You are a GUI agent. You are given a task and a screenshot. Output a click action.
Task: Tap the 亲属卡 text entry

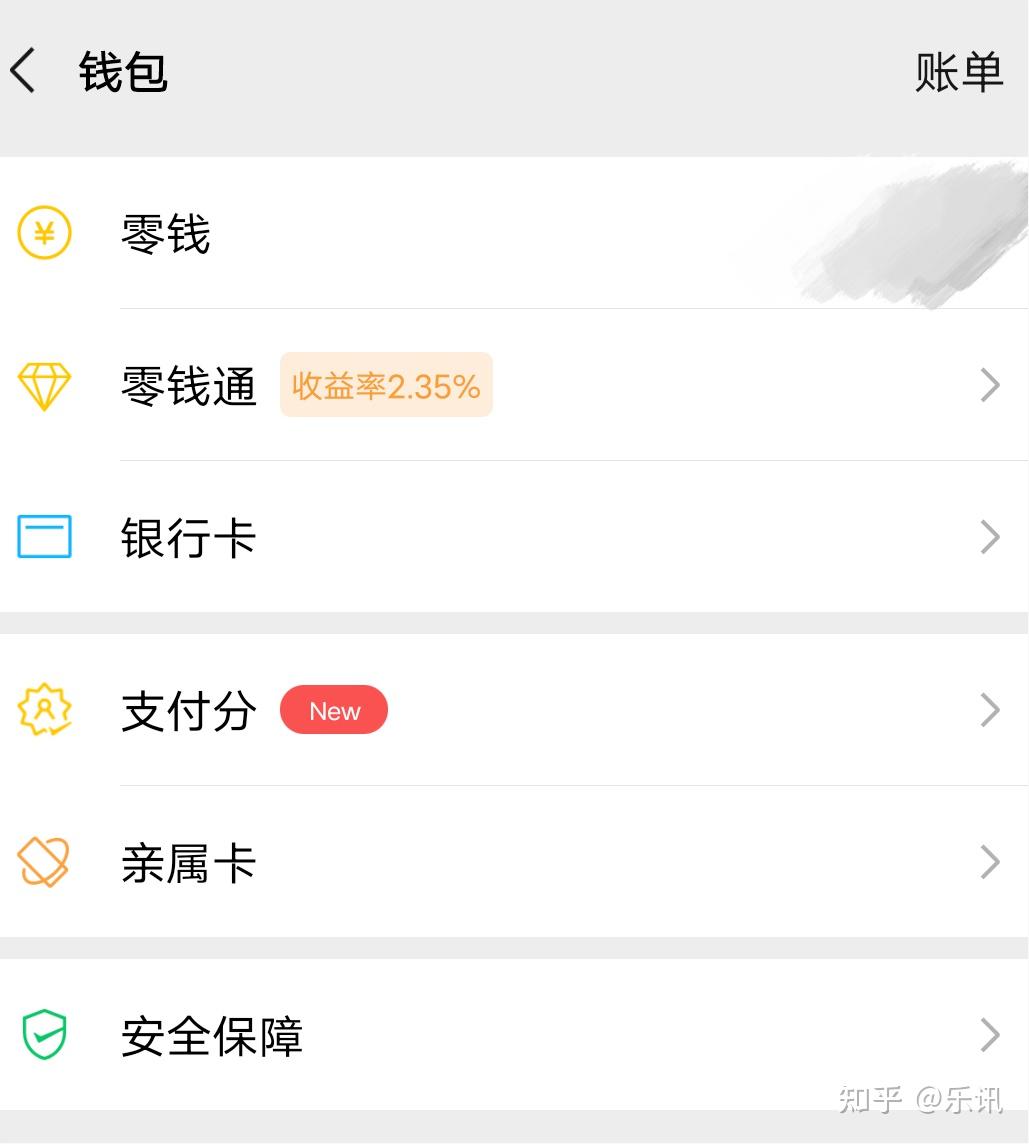189,862
